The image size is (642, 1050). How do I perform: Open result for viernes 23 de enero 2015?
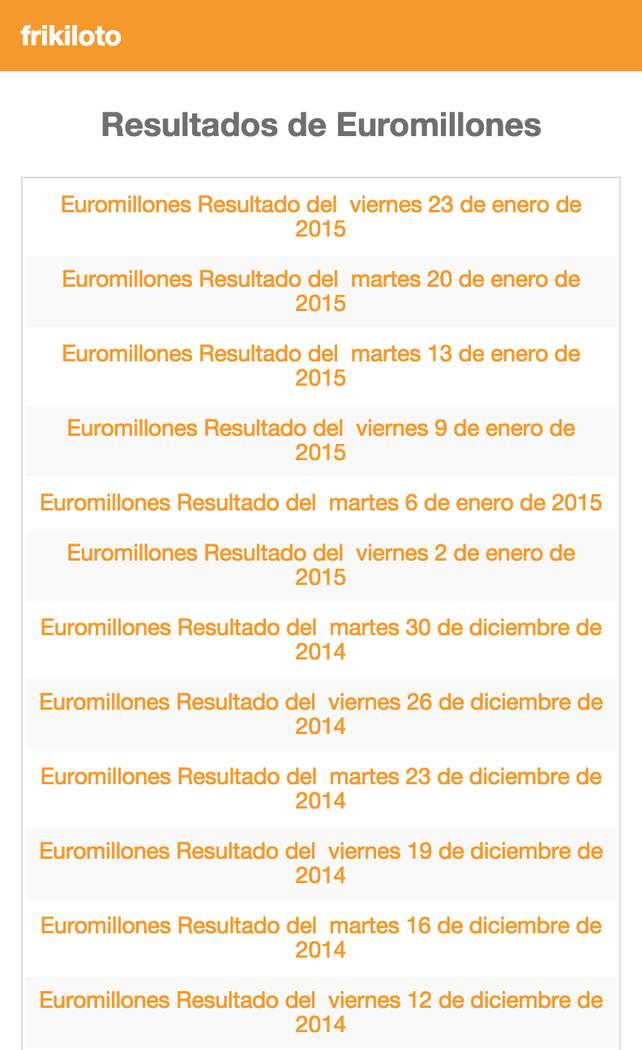pos(321,217)
